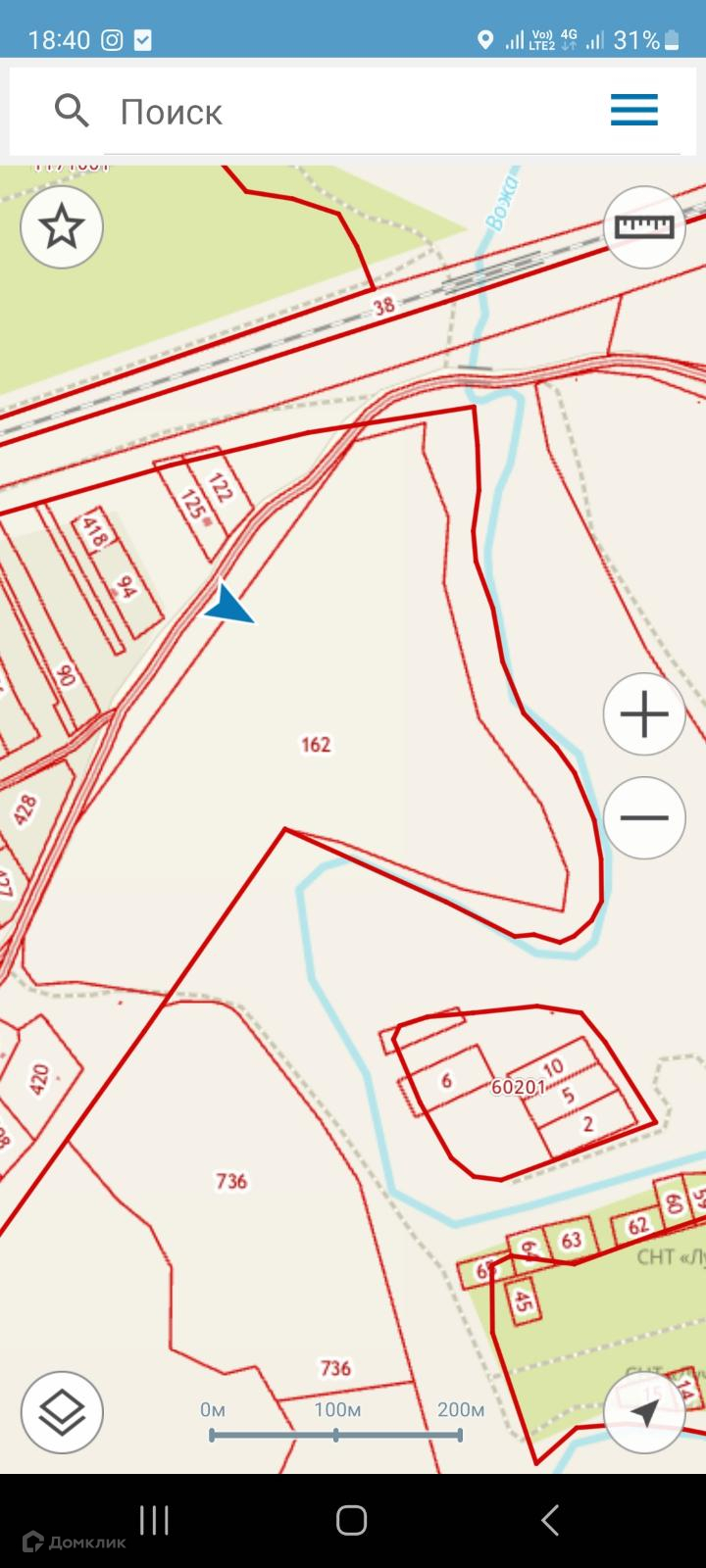
Task: Center map on my location
Action: [644, 1412]
